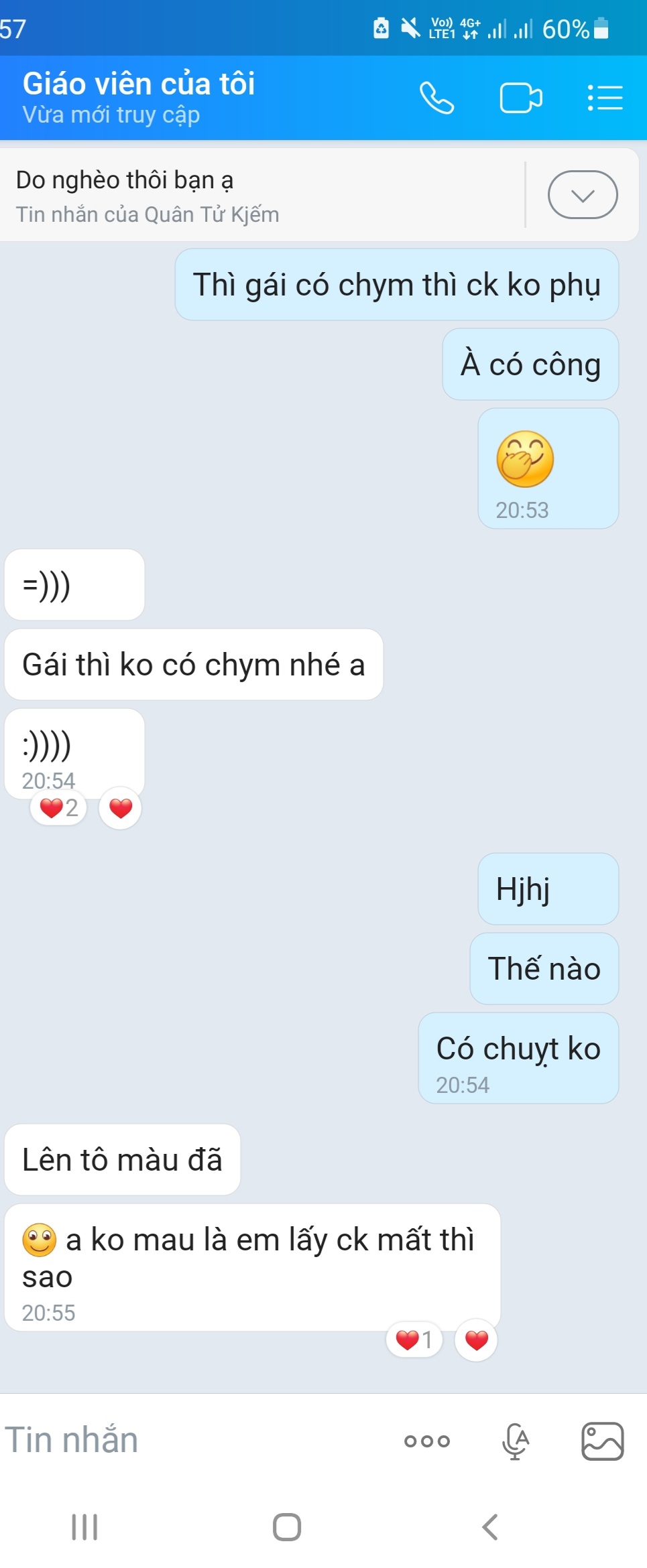The image size is (647, 1568).
Task: View the 2 heart reactions on ':))))'
Action: (x=59, y=808)
